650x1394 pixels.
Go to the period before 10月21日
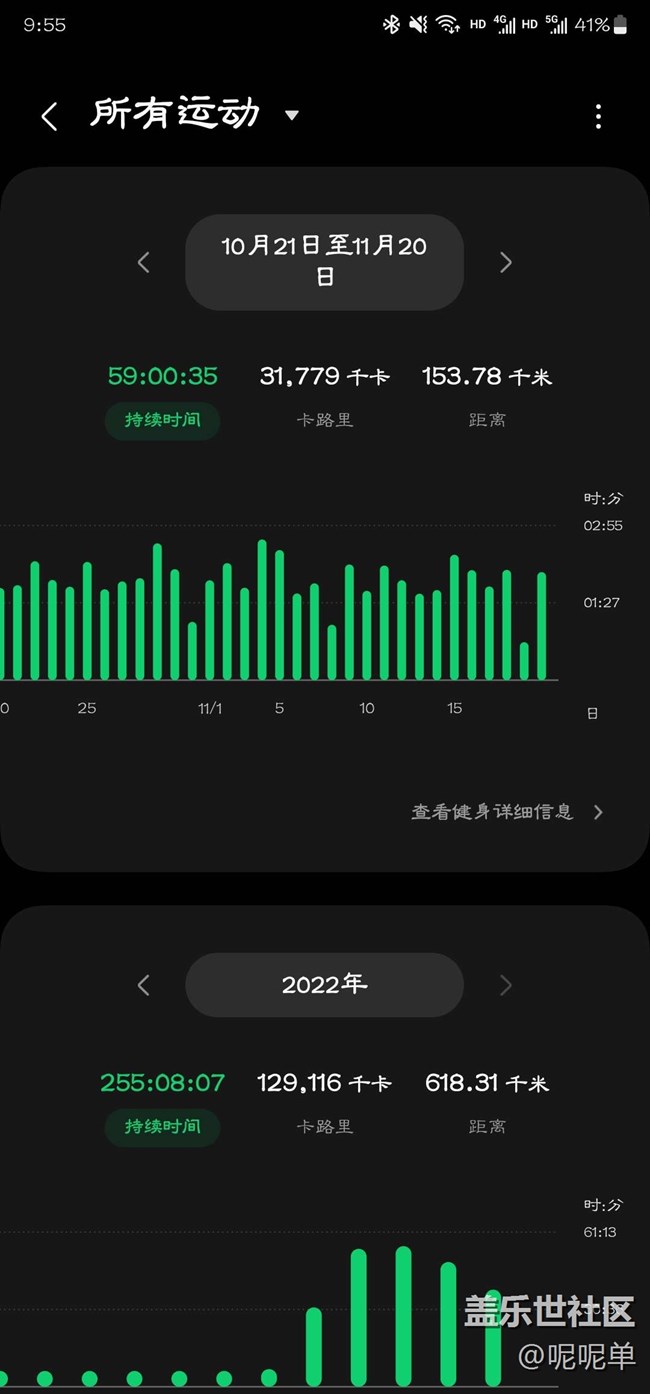point(143,262)
